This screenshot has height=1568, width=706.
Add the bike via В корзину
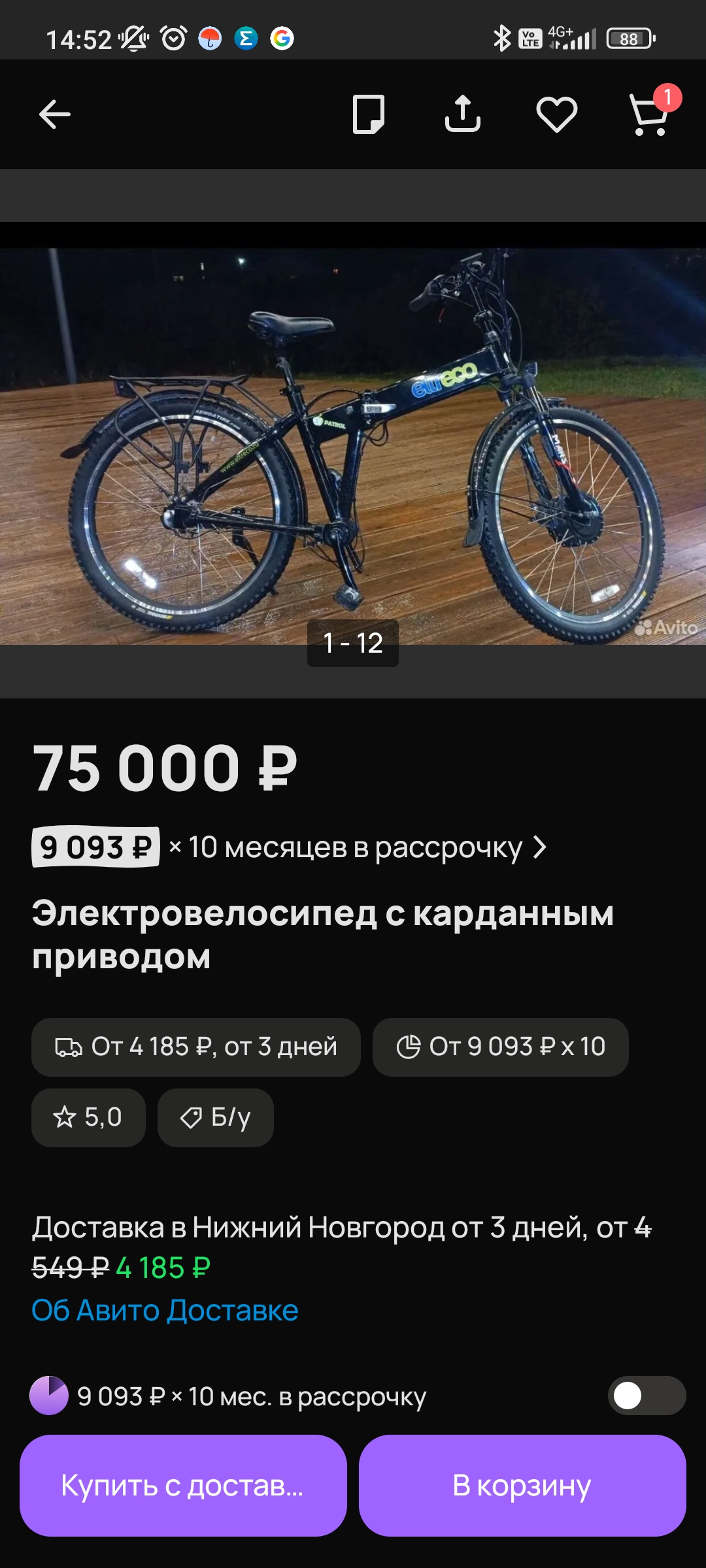coord(522,1485)
